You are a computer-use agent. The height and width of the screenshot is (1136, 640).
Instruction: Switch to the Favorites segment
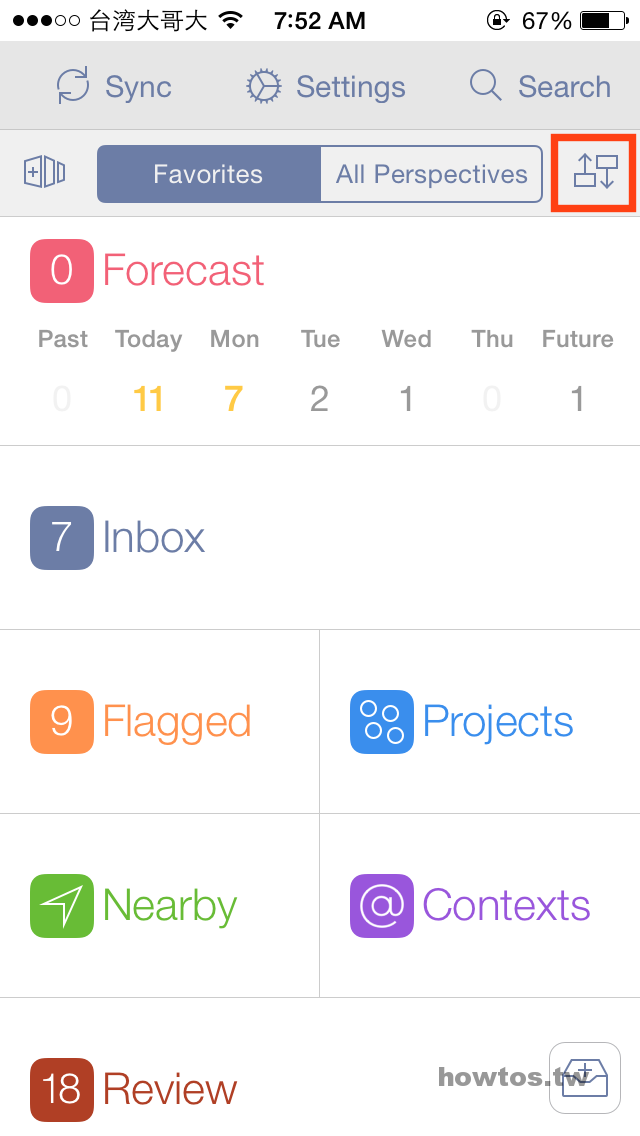(x=209, y=174)
